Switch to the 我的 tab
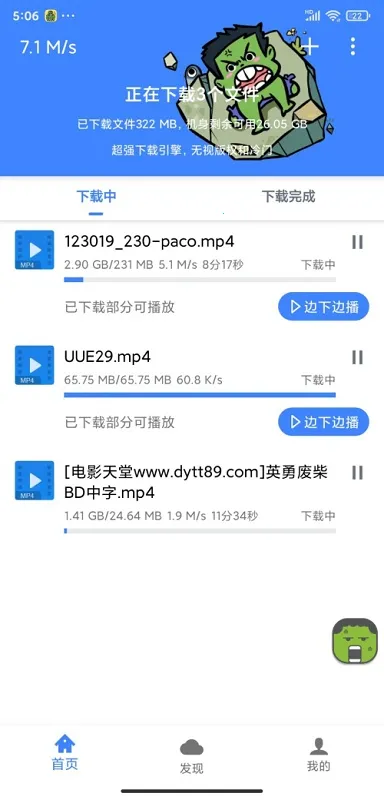 tap(319, 754)
